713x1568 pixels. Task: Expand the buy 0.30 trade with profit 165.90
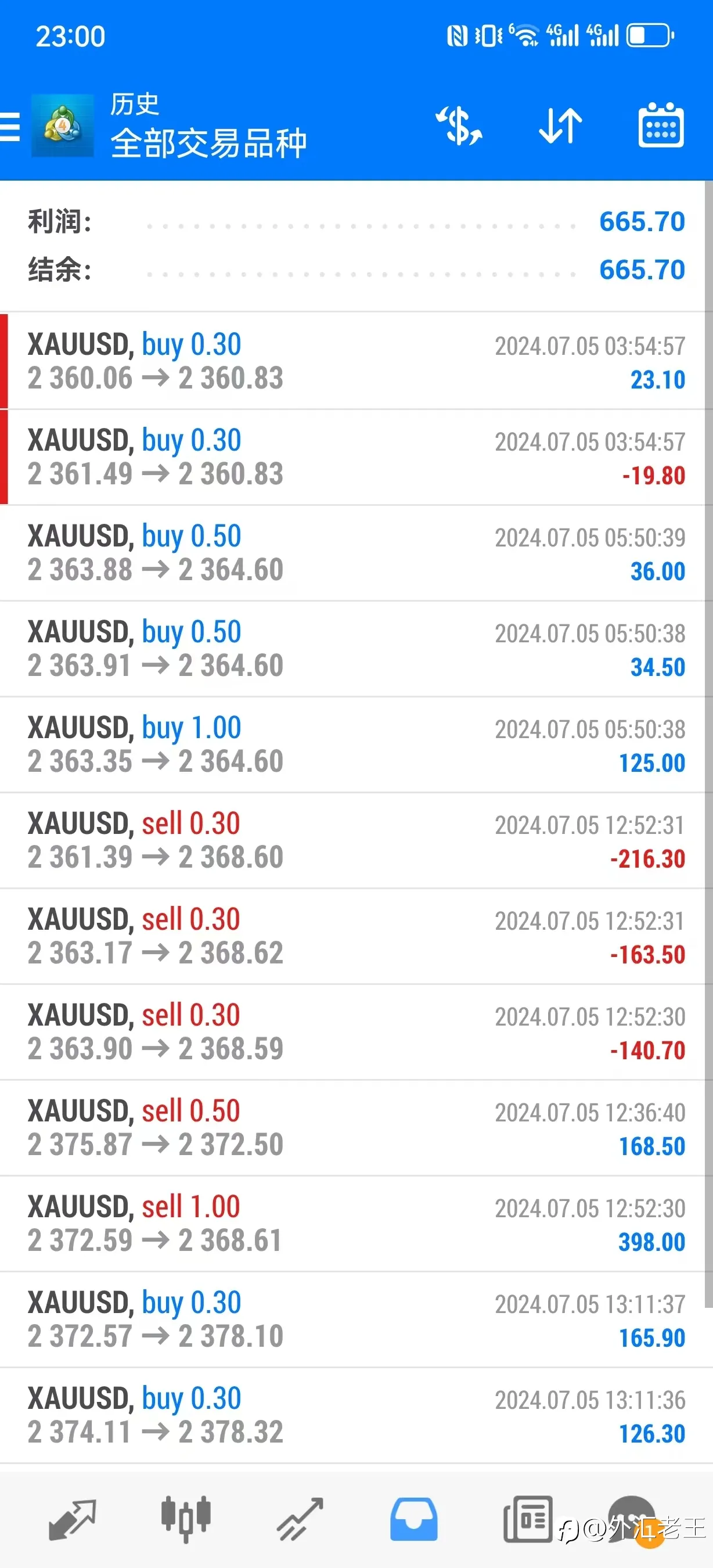pos(356,1319)
